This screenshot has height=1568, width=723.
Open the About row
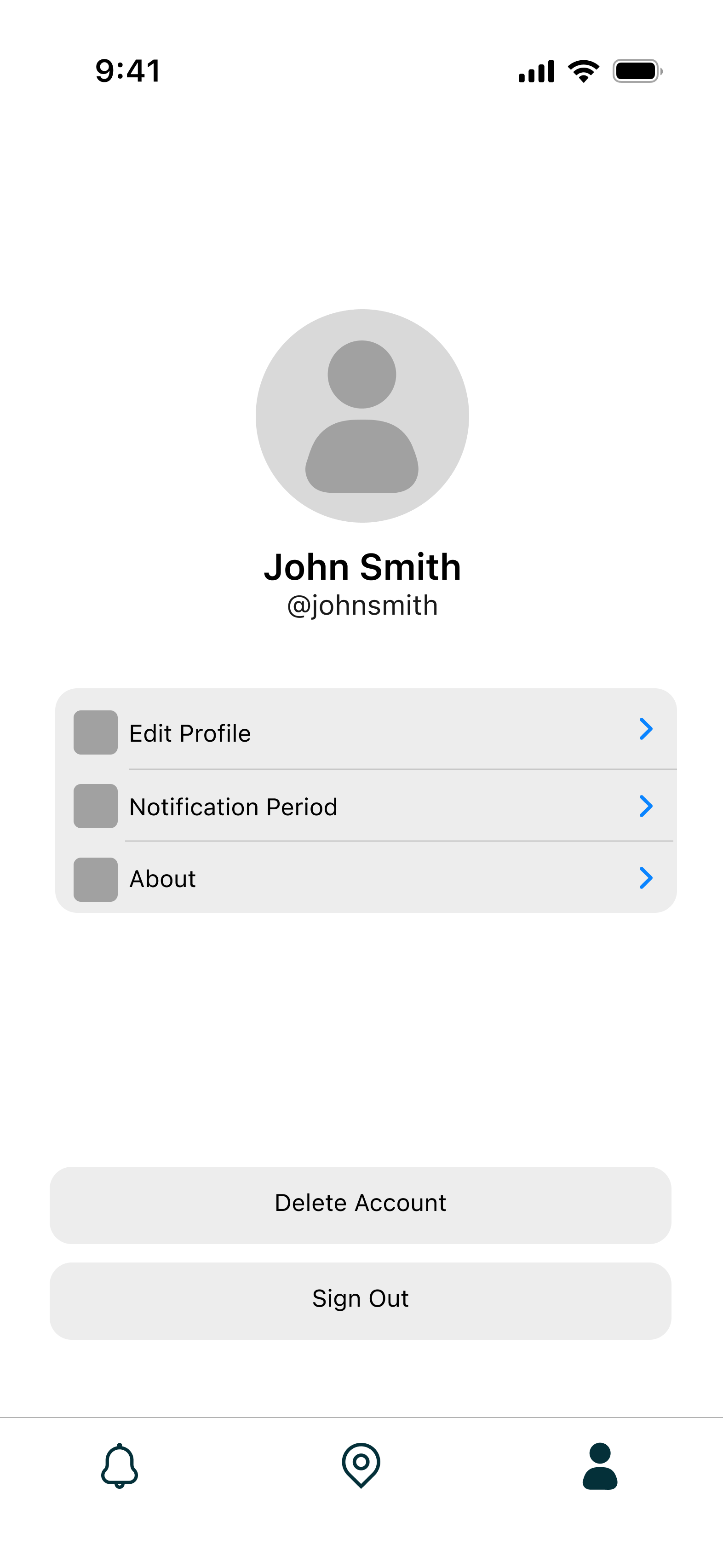[x=366, y=878]
